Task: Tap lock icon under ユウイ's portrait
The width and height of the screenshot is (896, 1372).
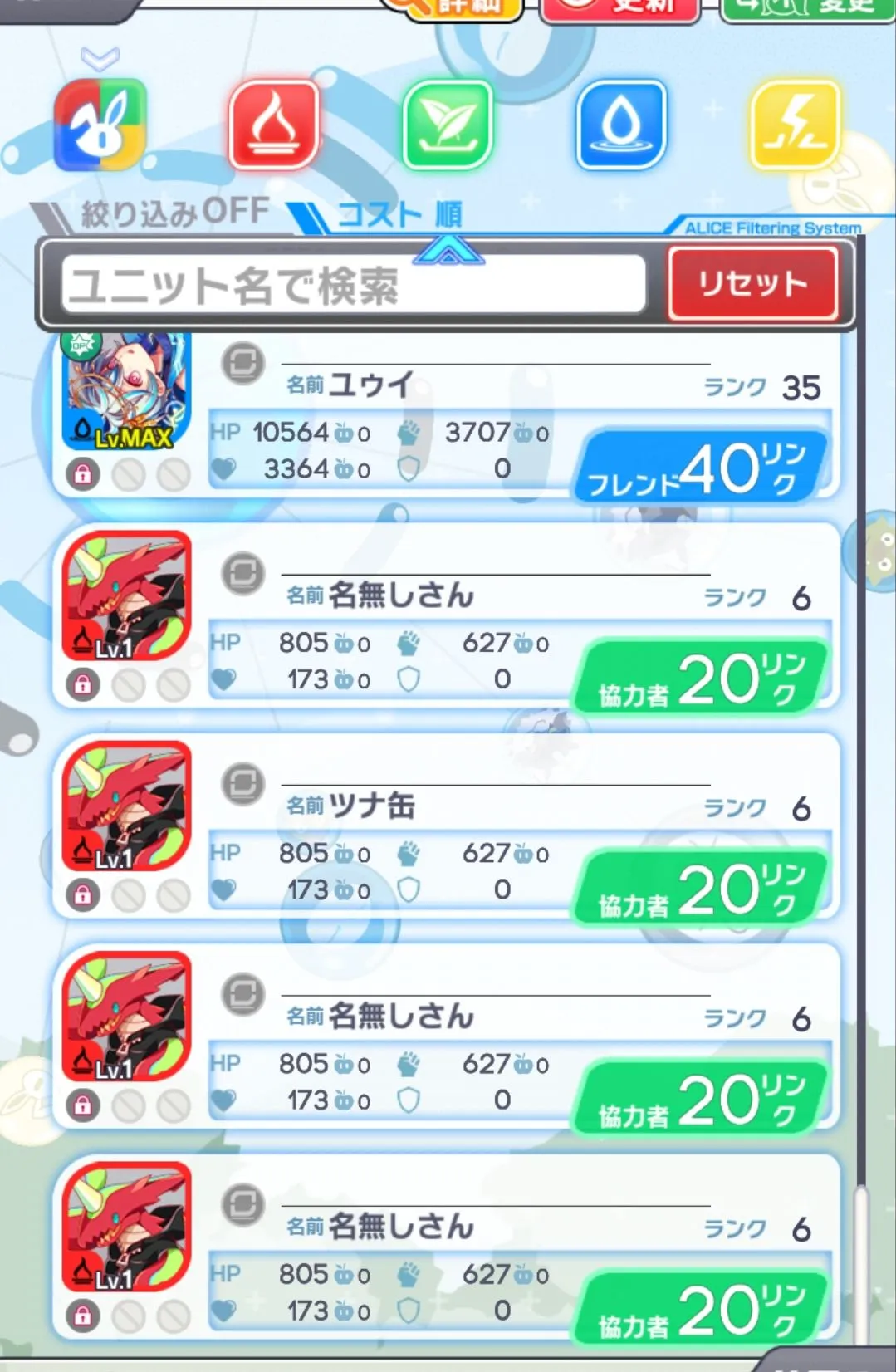Action: tap(83, 474)
